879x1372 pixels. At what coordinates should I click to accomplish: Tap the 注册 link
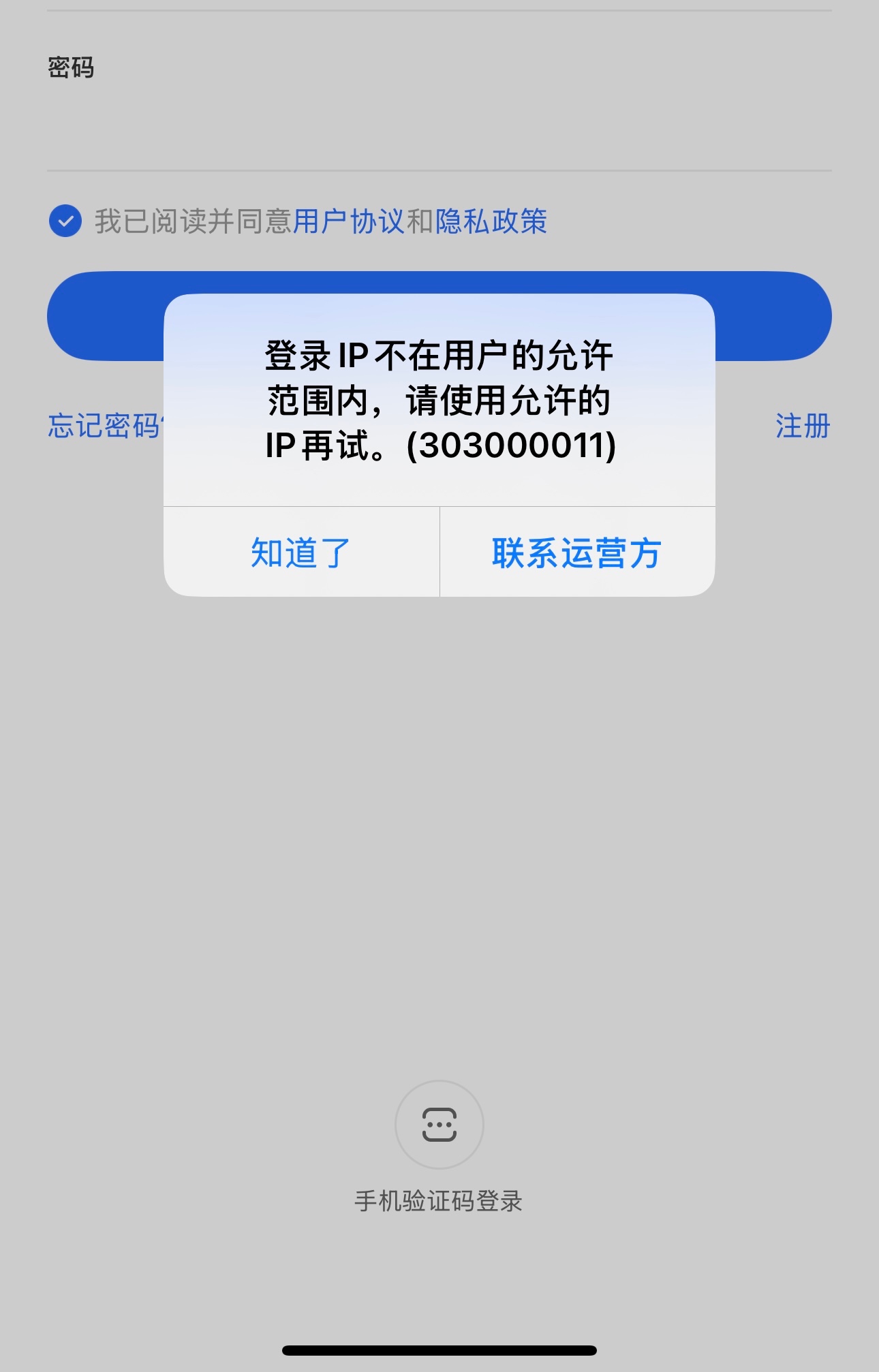[802, 426]
